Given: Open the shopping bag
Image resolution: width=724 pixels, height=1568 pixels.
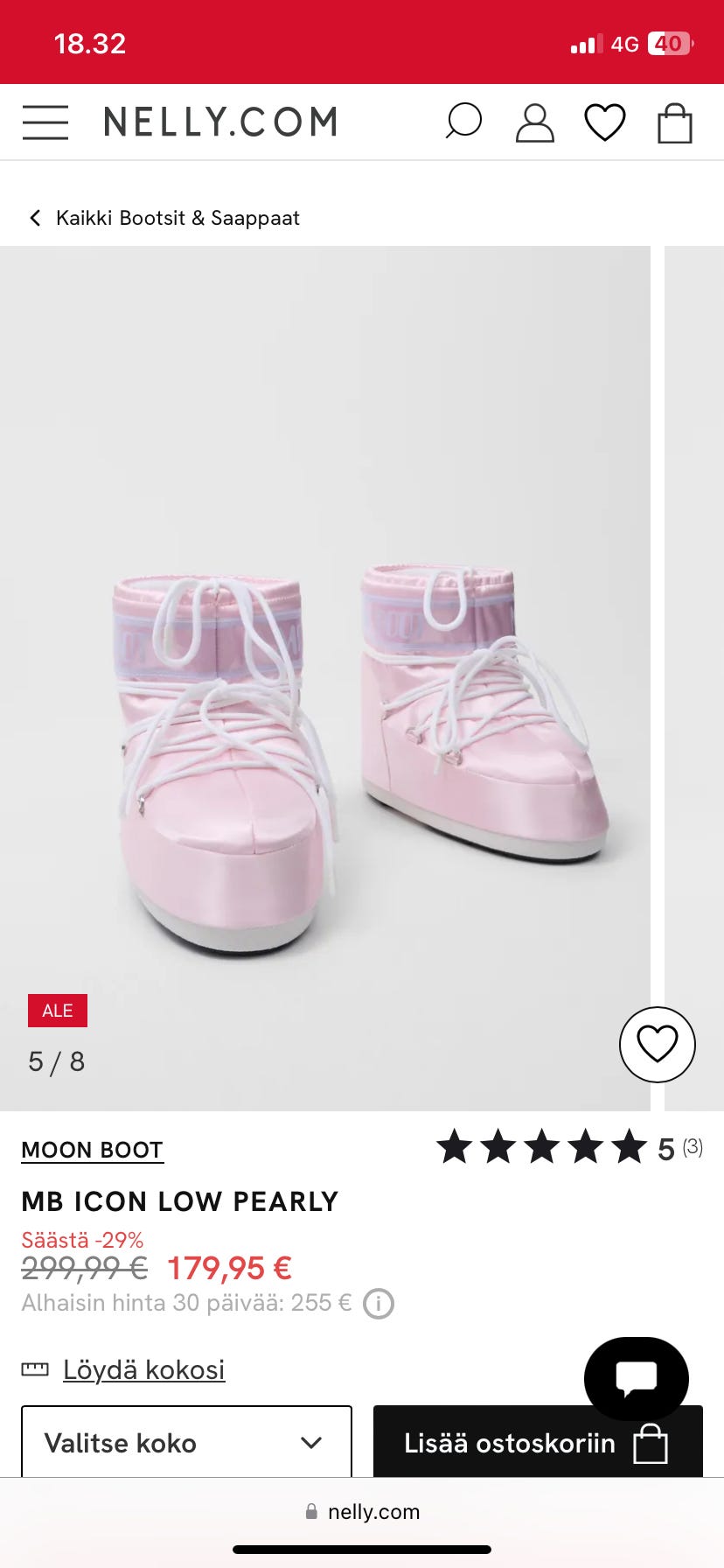Looking at the screenshot, I should click(x=675, y=122).
